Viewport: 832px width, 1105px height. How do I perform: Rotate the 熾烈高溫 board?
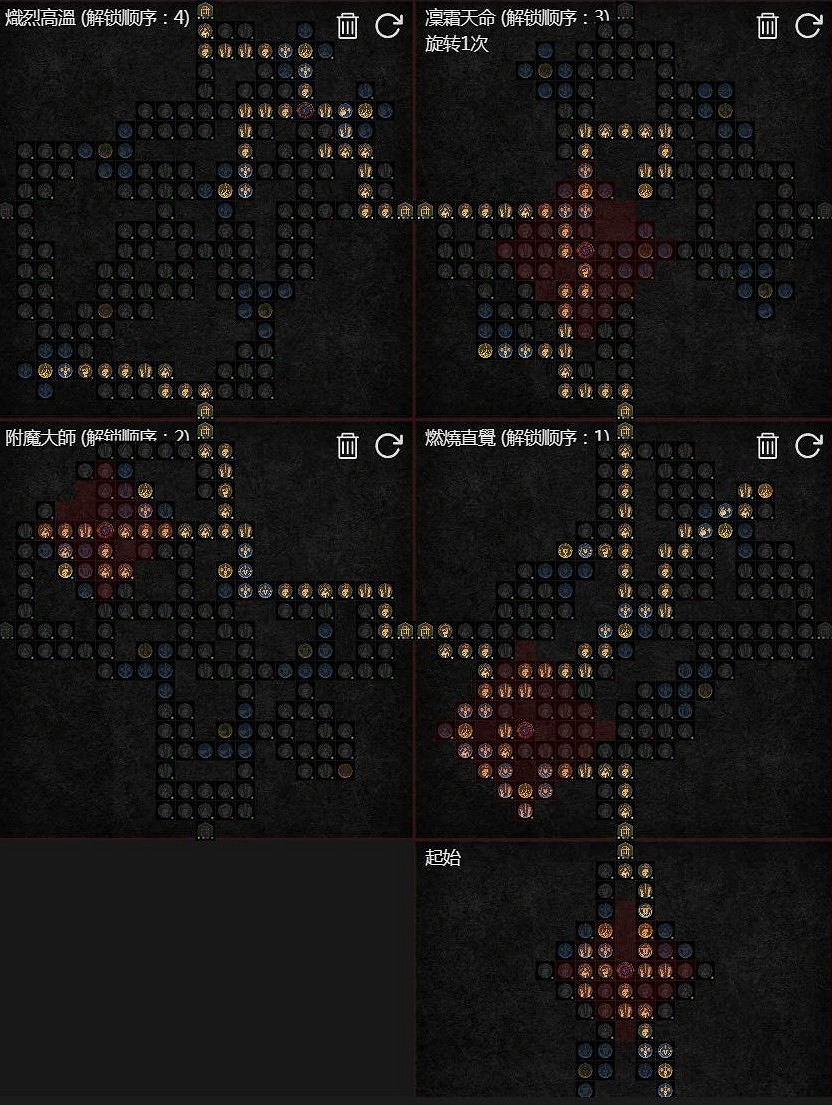388,26
